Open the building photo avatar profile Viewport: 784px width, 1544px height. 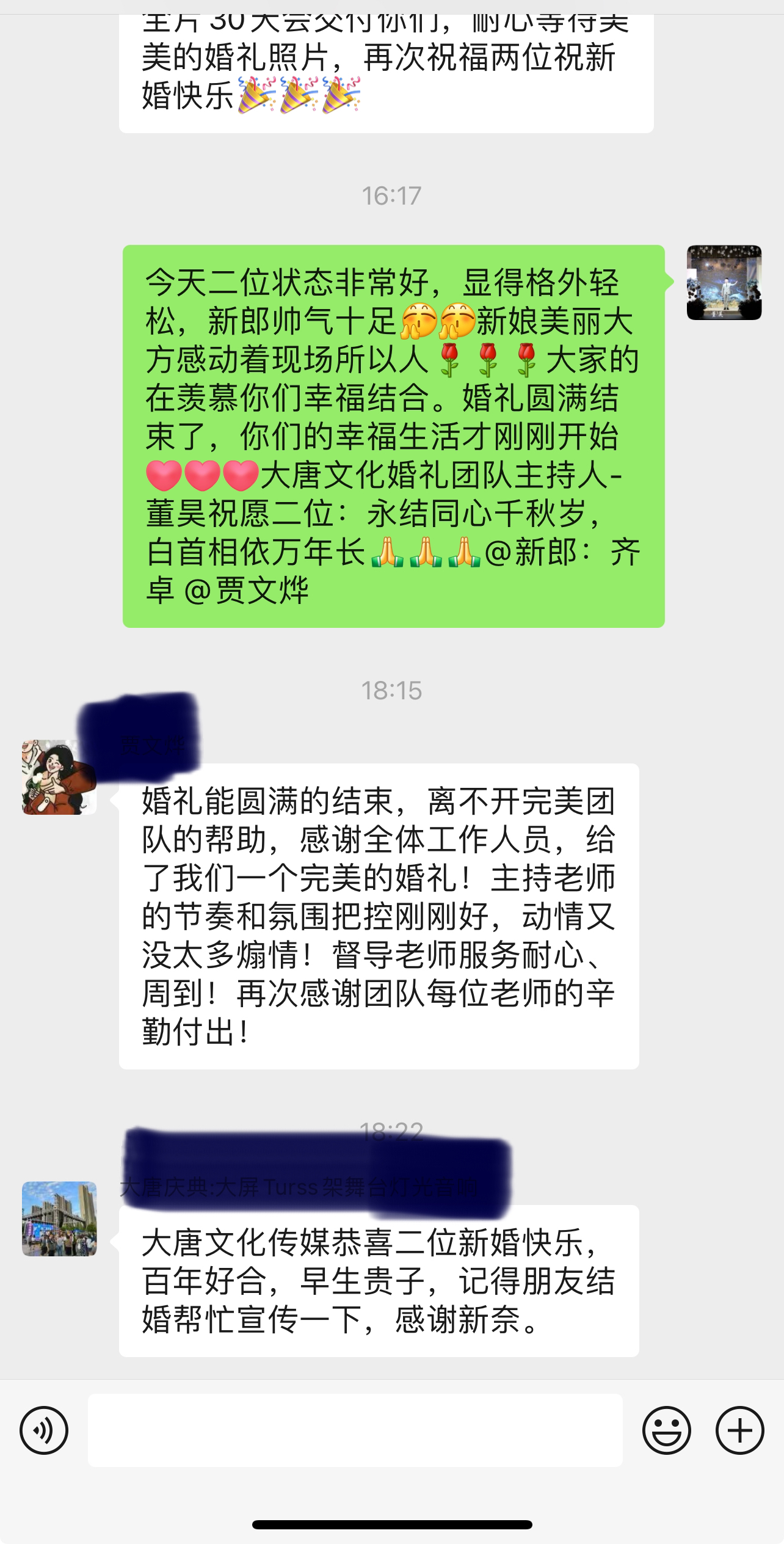point(60,1218)
